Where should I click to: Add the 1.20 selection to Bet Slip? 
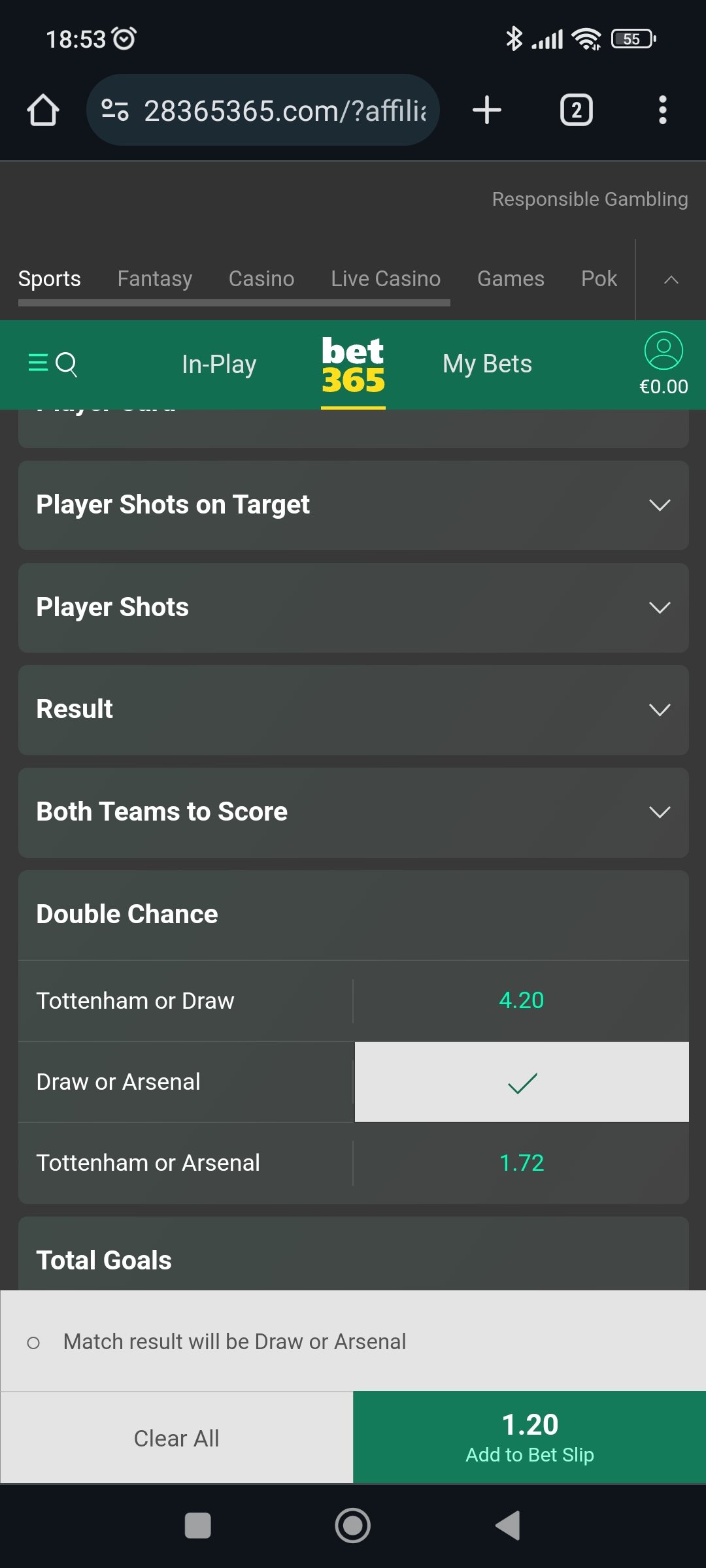click(529, 1437)
